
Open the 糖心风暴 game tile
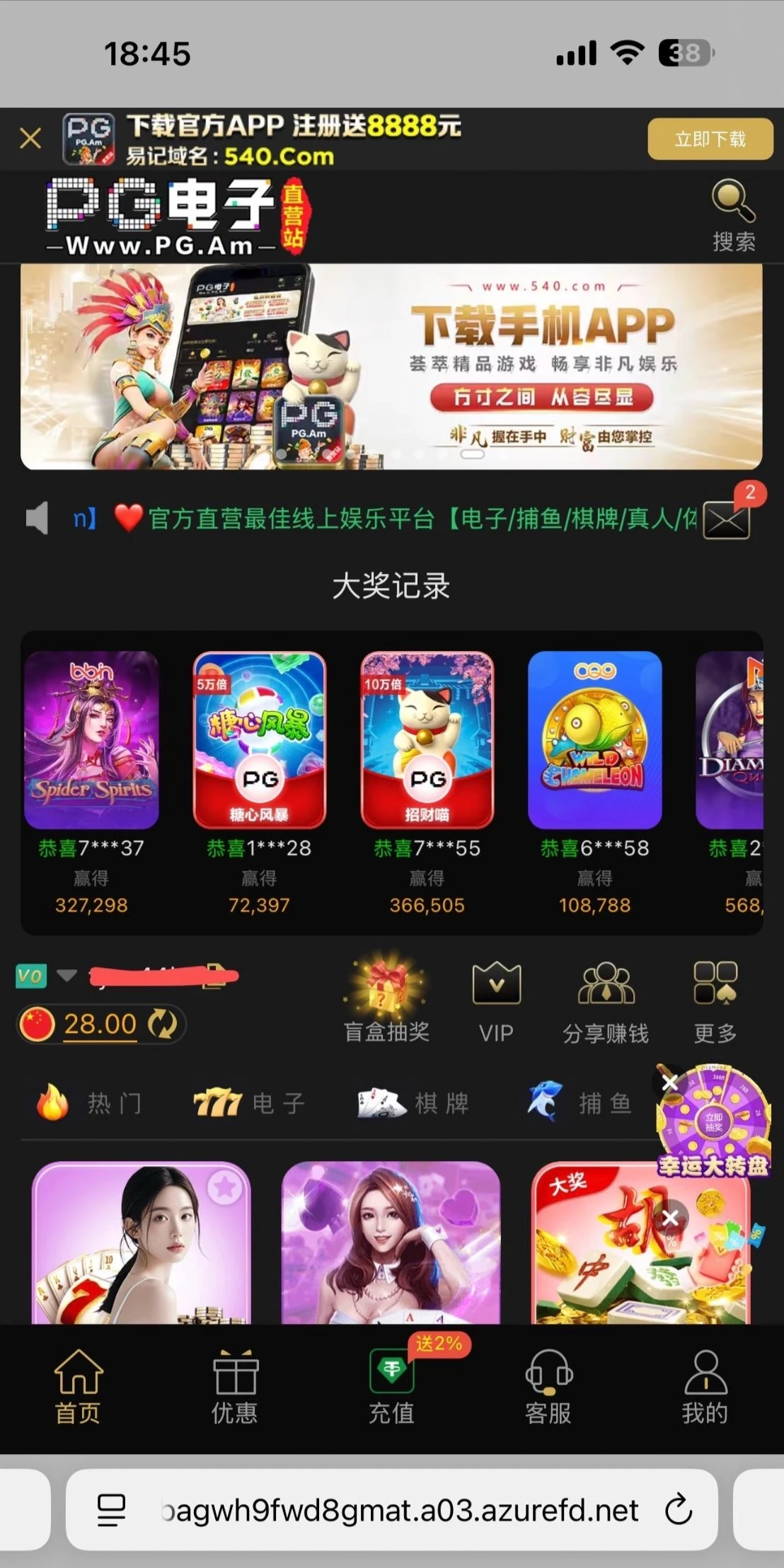click(x=259, y=739)
